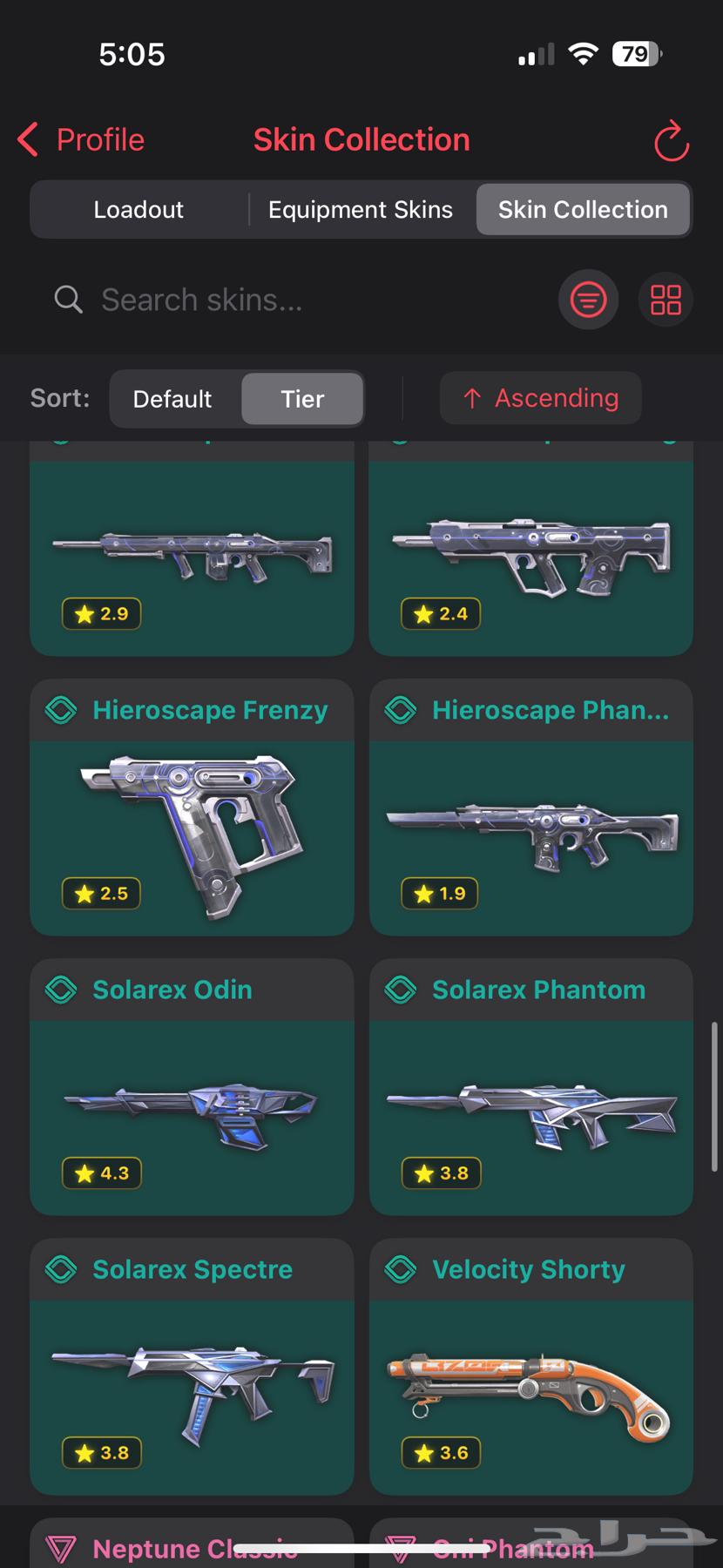The width and height of the screenshot is (723, 1568).
Task: Sort skins by Default
Action: coord(172,399)
